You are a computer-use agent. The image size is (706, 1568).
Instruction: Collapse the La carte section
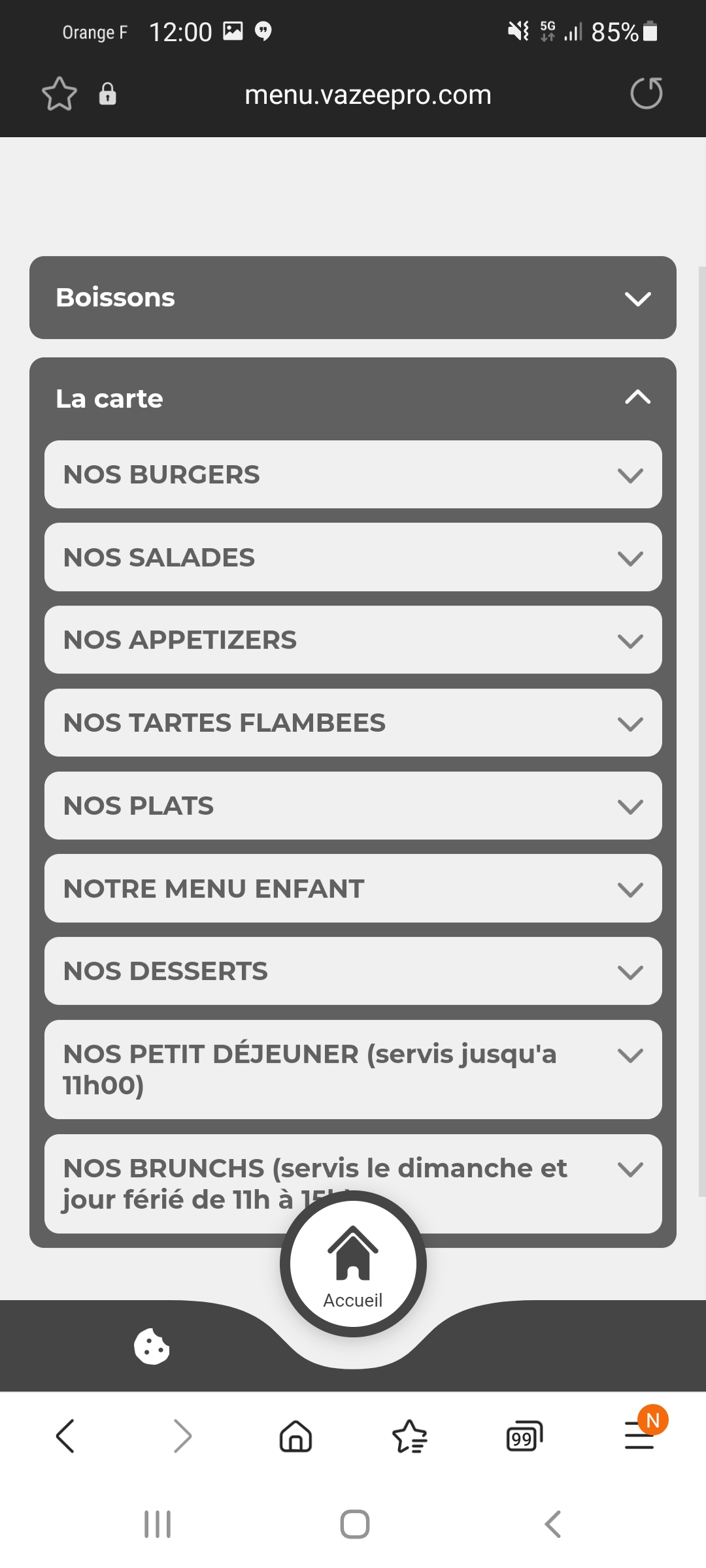click(353, 398)
